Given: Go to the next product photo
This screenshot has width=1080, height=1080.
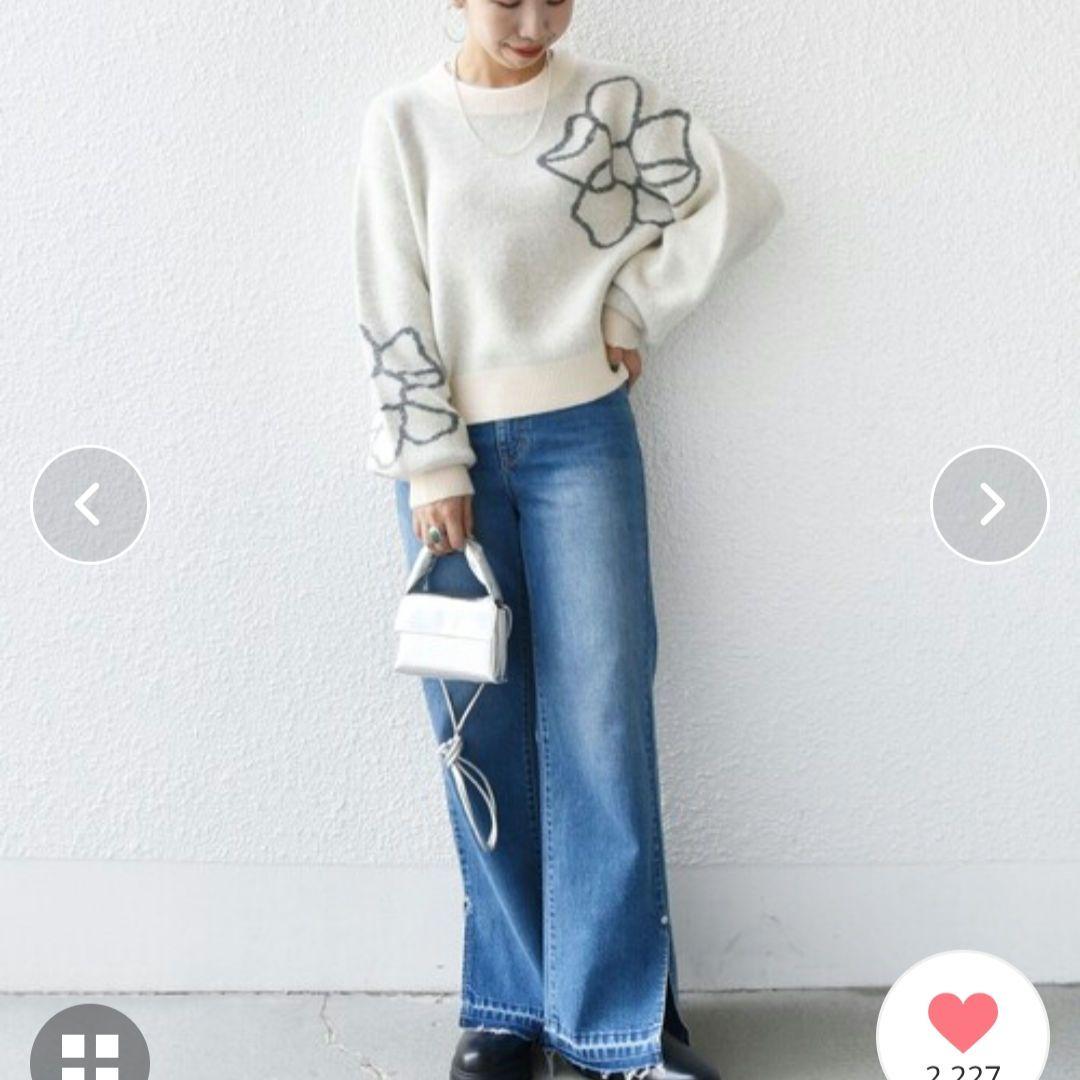Looking at the screenshot, I should [x=990, y=505].
